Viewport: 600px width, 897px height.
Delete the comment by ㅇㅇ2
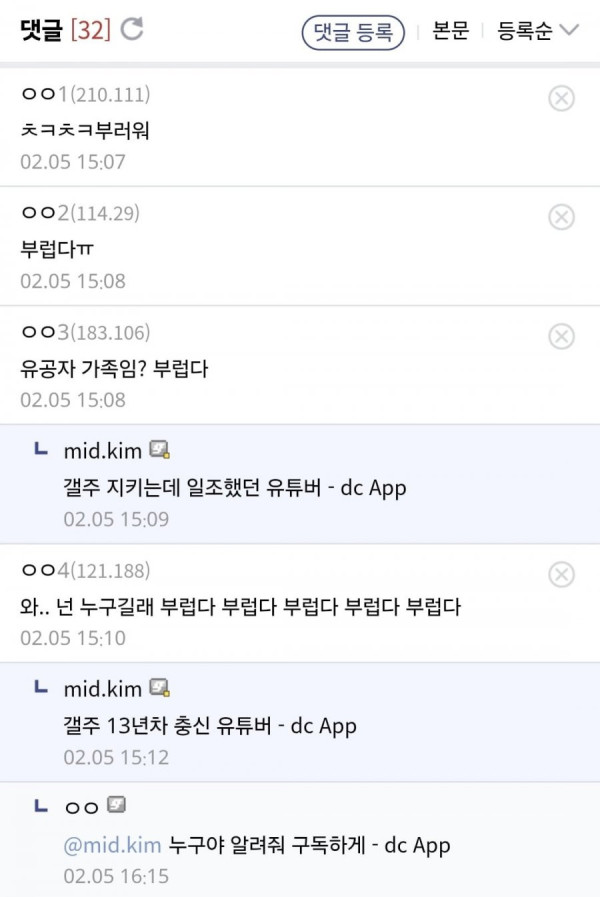562,217
